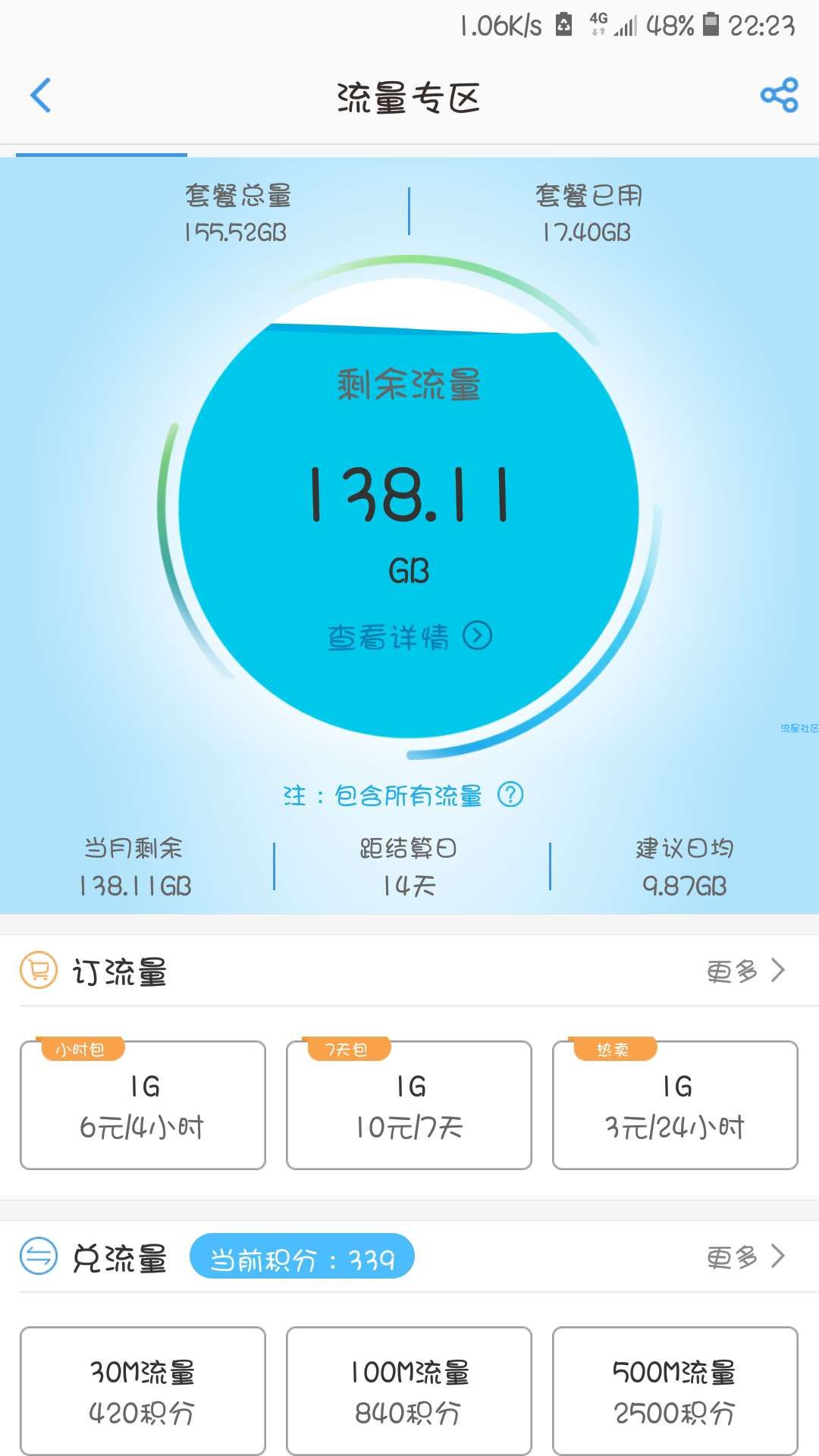Viewport: 819px width, 1456px height.
Task: Go back using the top-left arrow
Action: coord(41,96)
